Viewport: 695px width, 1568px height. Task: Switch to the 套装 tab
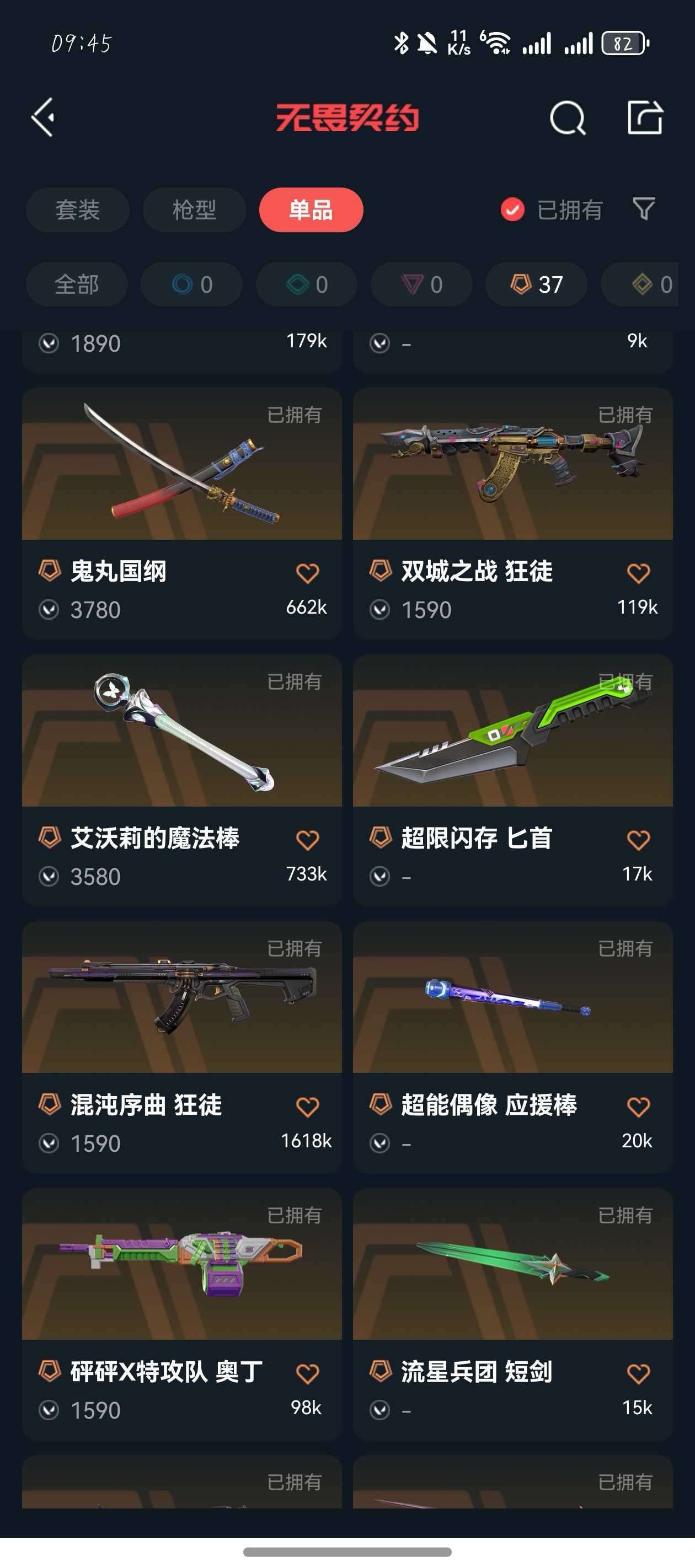pos(77,210)
